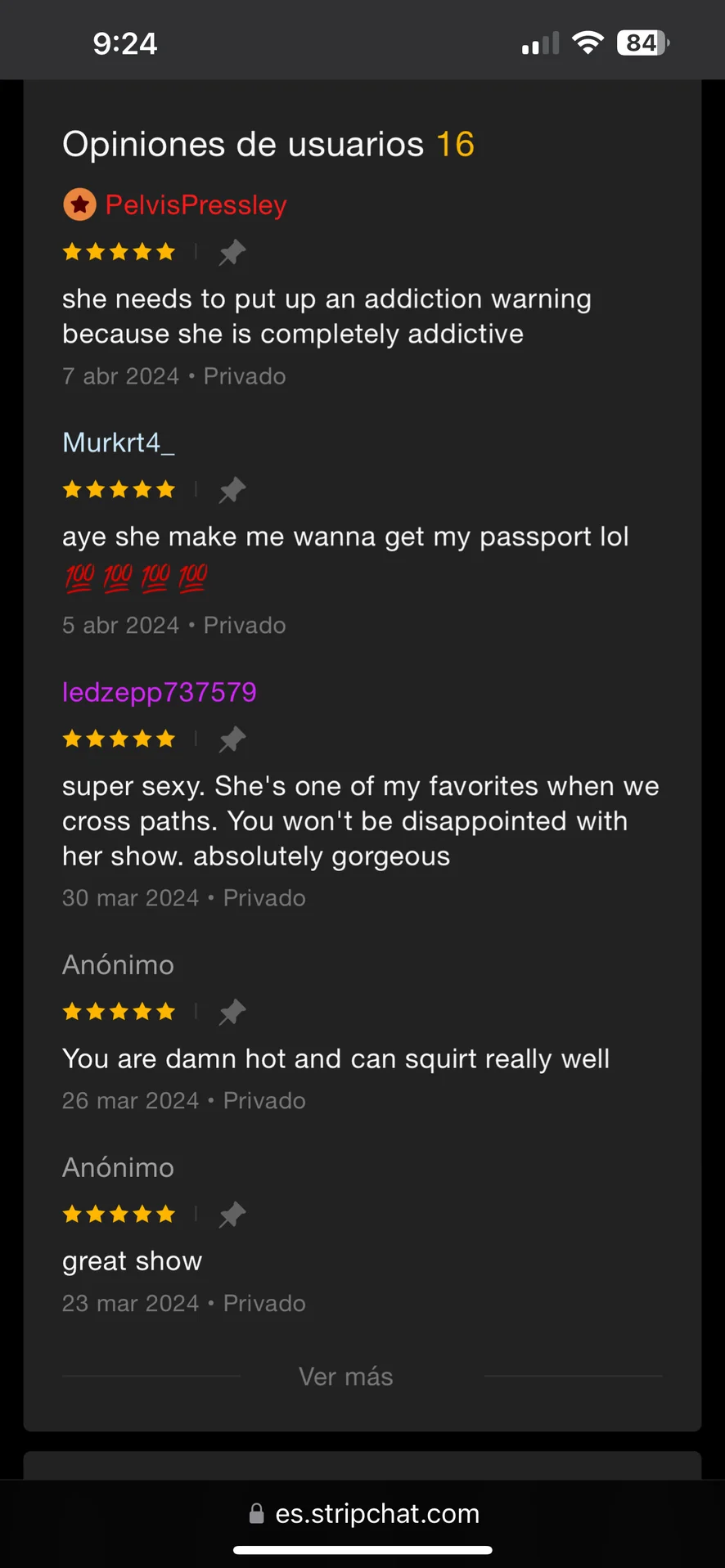Open PelvisPressley's user profile
725x1568 pixels.
coord(196,204)
